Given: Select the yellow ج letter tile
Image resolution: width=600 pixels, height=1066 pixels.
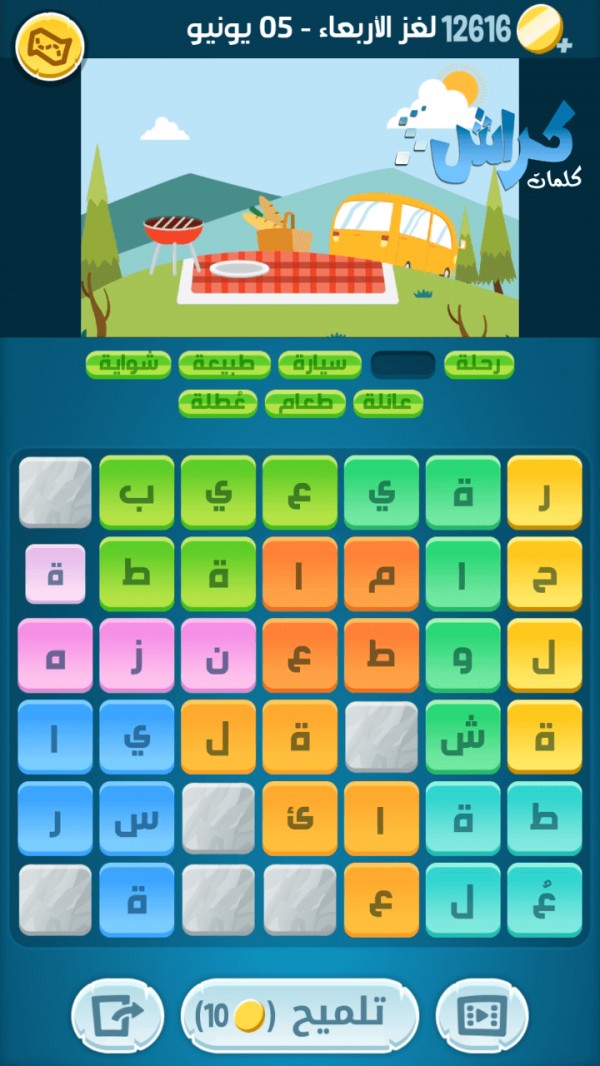Looking at the screenshot, I should pos(544,574).
